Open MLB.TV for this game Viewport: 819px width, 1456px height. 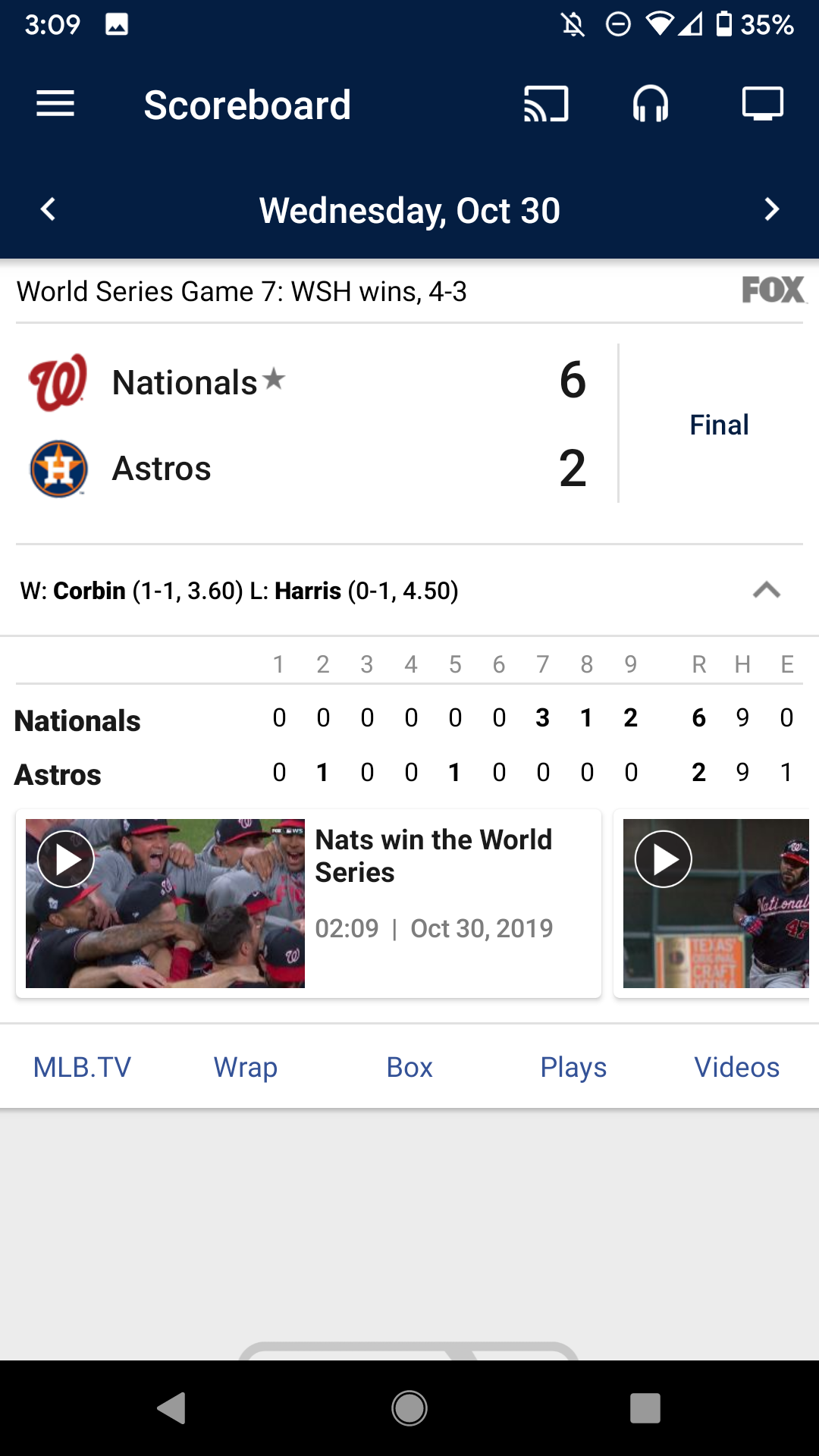pos(82,1067)
